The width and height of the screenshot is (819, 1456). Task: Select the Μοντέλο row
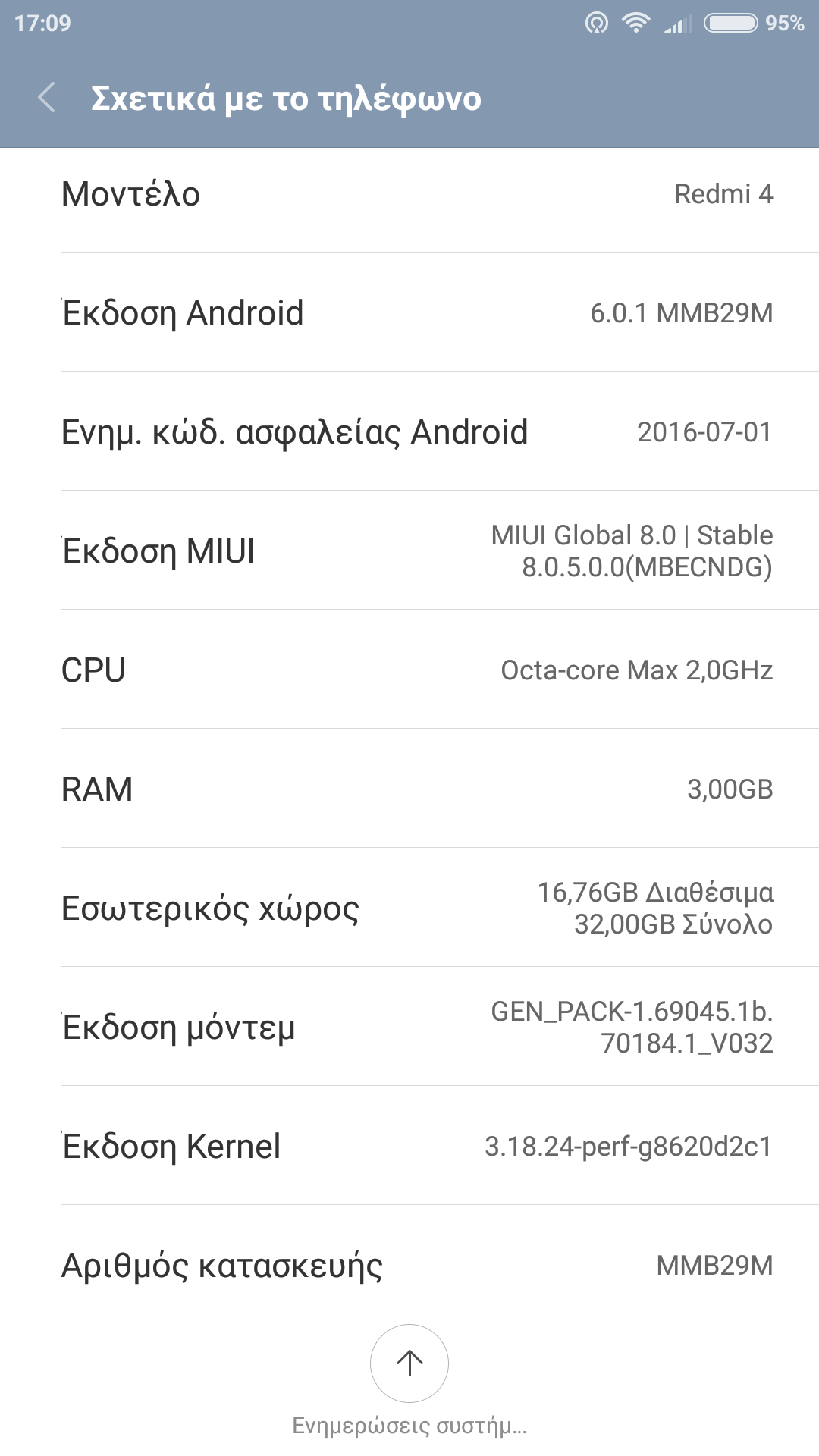[x=409, y=194]
